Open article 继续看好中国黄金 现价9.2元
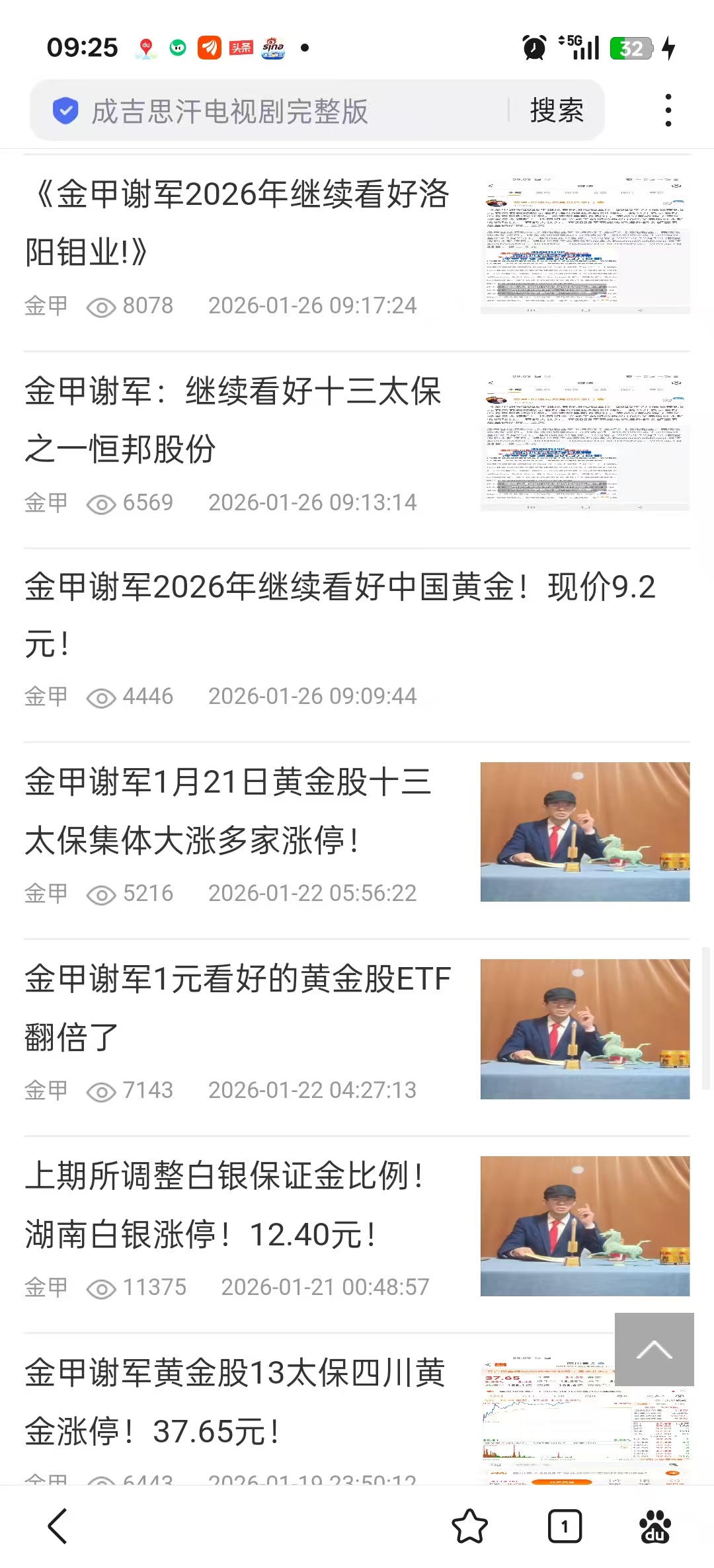 340,615
